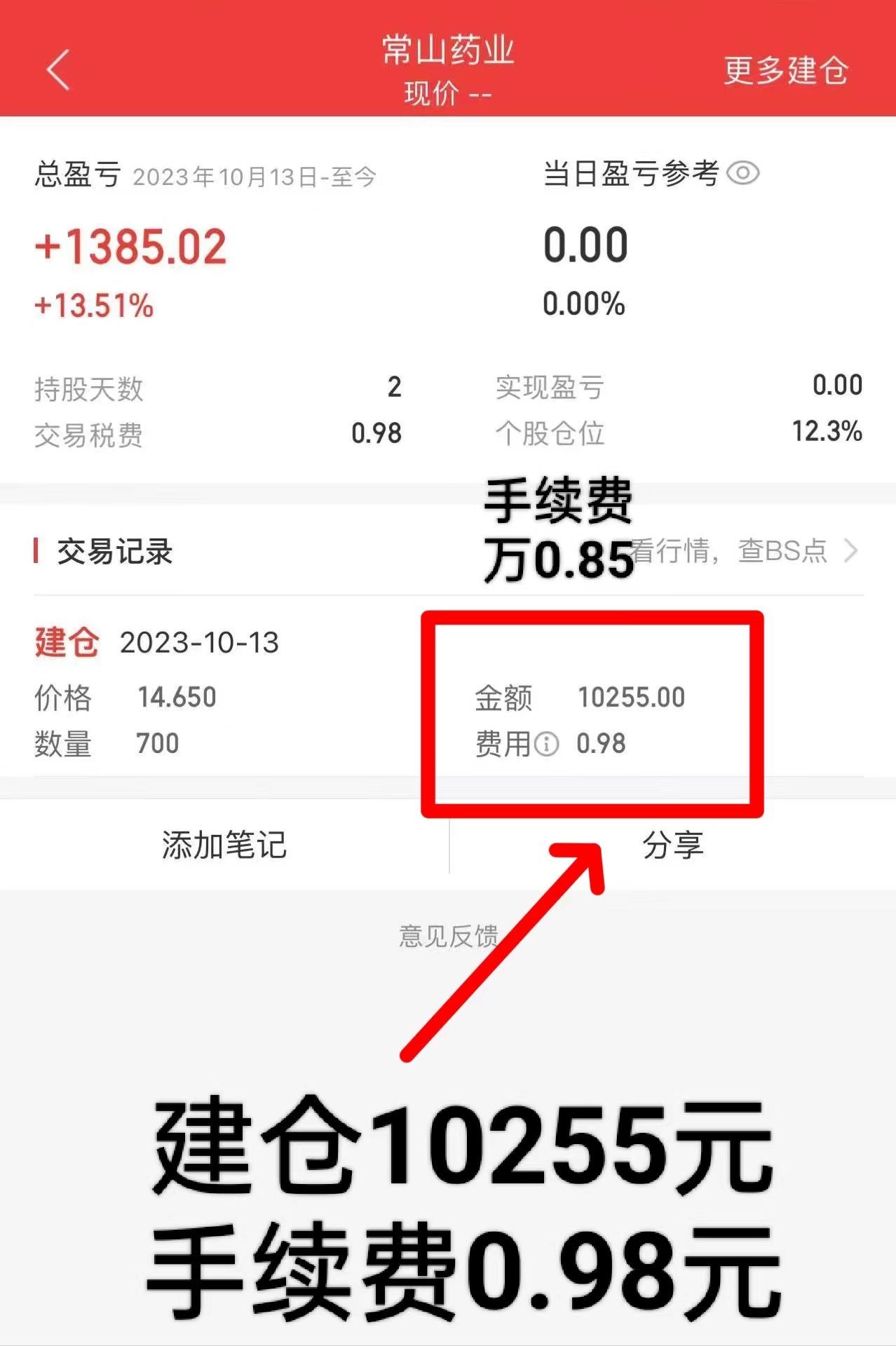The width and height of the screenshot is (896, 1346).
Task: Tap the back arrow to return
Action: (x=57, y=70)
